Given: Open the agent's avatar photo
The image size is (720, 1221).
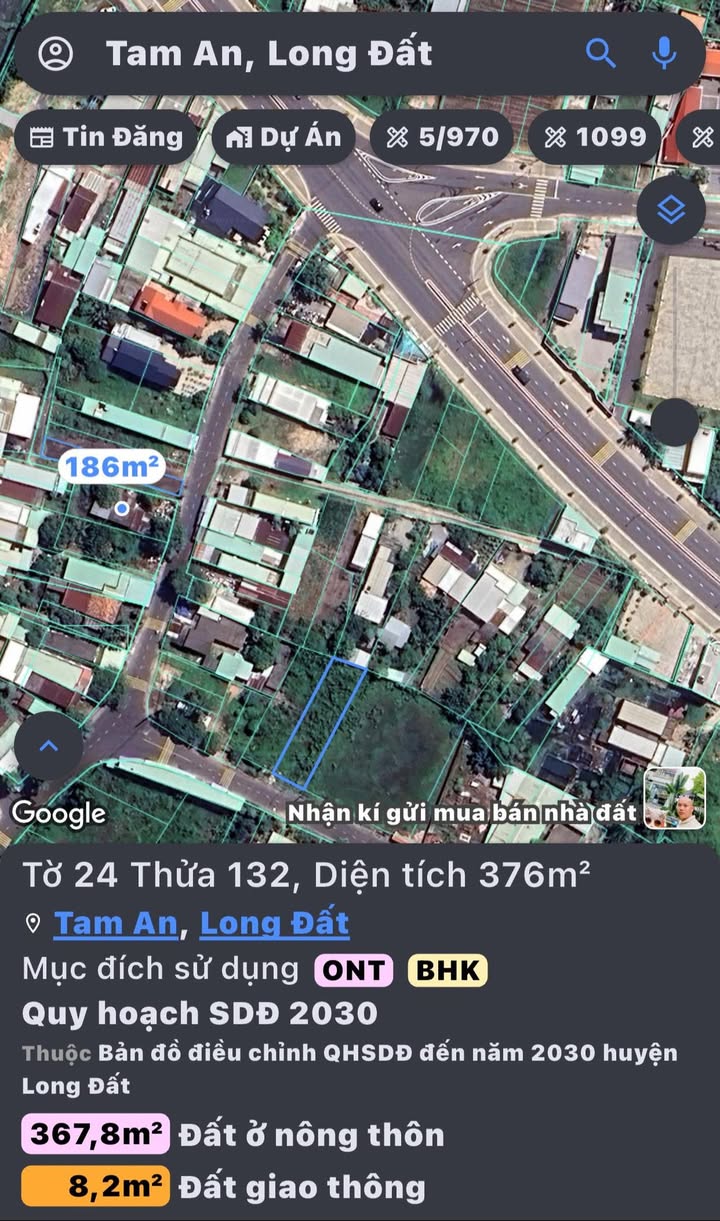Looking at the screenshot, I should 675,798.
